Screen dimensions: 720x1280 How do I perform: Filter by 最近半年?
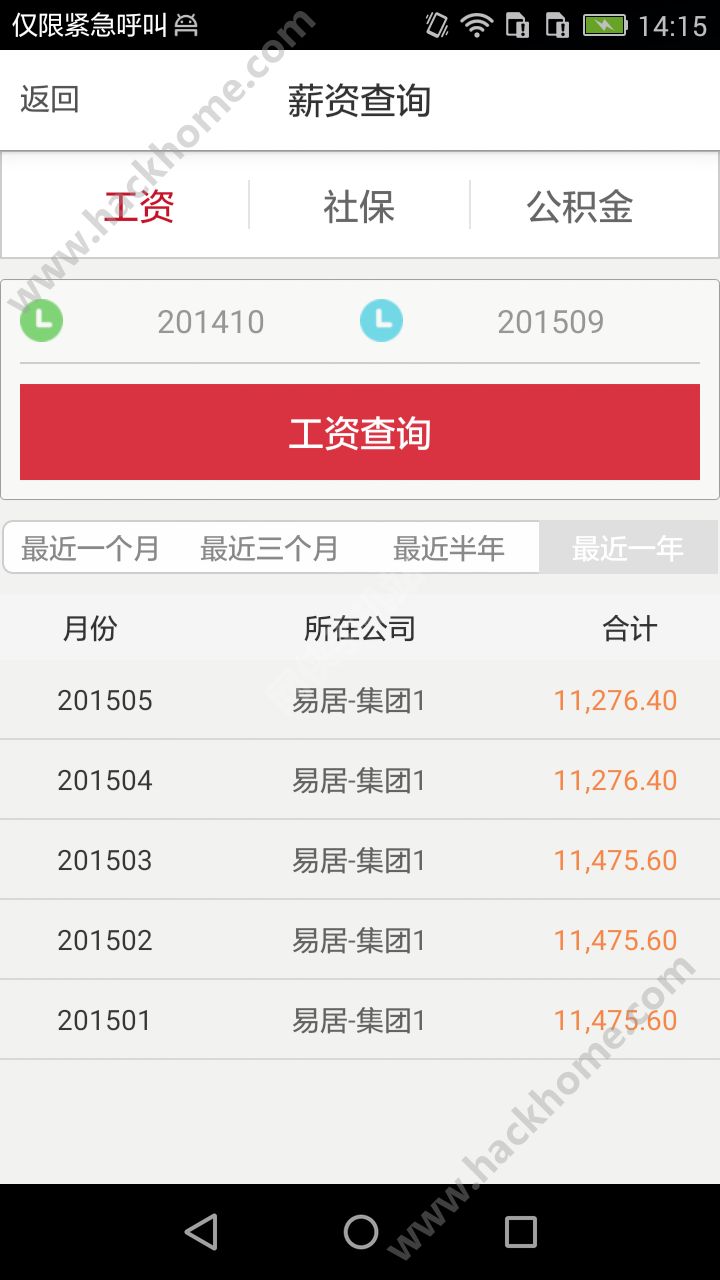(449, 548)
